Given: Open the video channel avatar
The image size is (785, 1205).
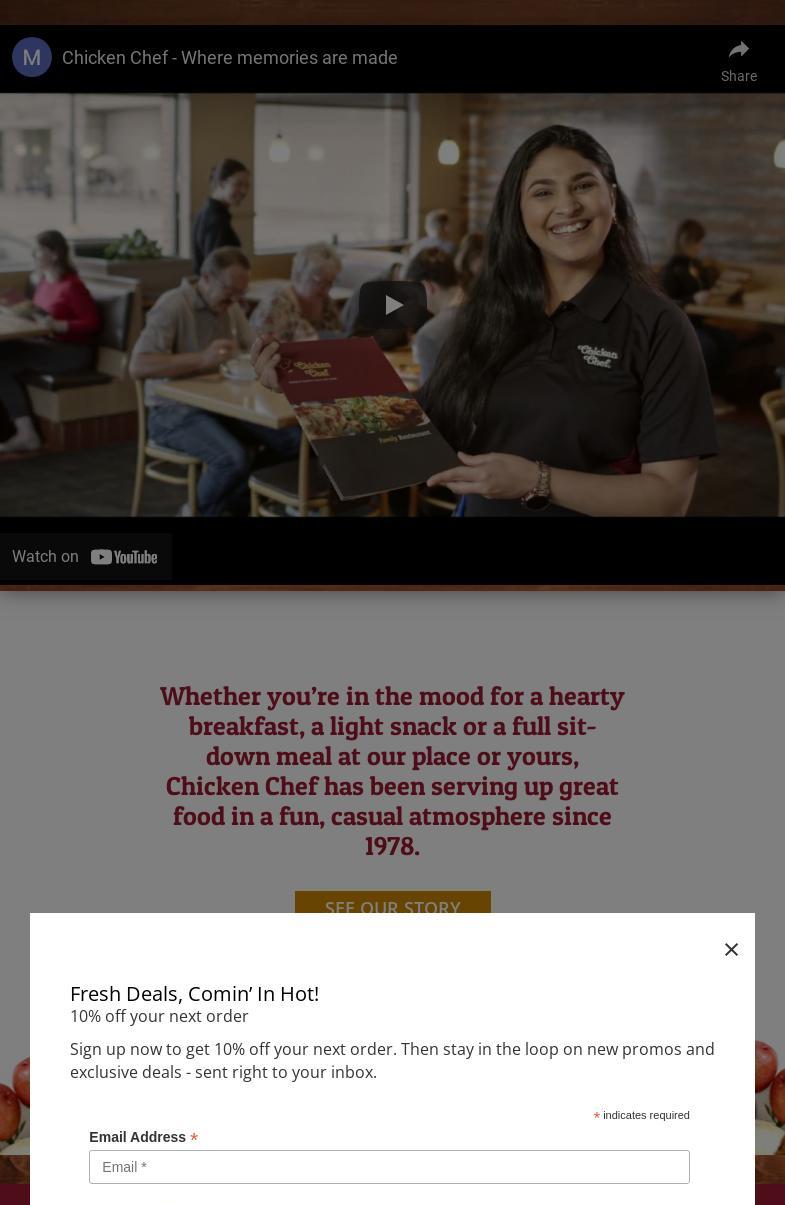Looking at the screenshot, I should click(x=32, y=57).
